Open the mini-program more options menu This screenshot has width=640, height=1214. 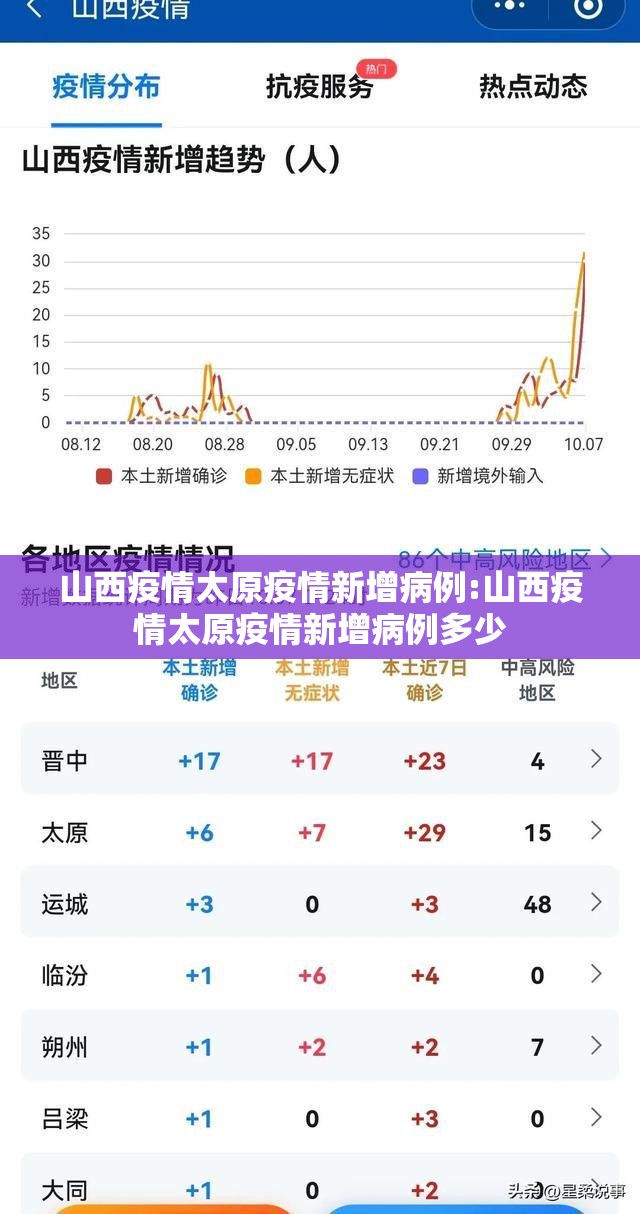(x=510, y=8)
